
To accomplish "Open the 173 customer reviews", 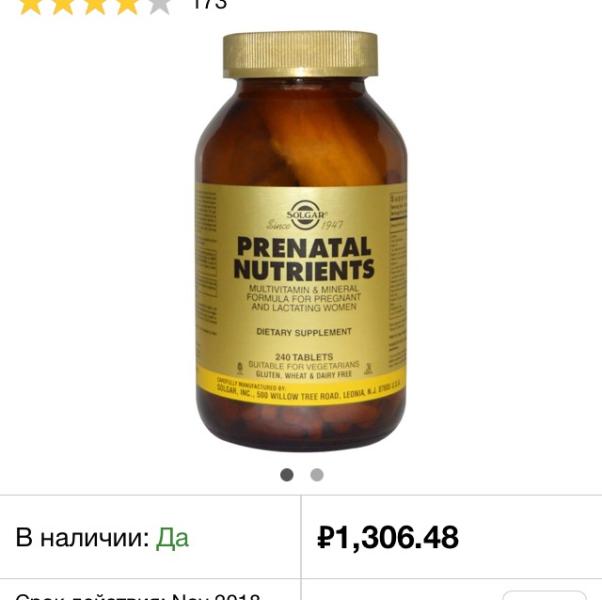I will tap(208, 5).
